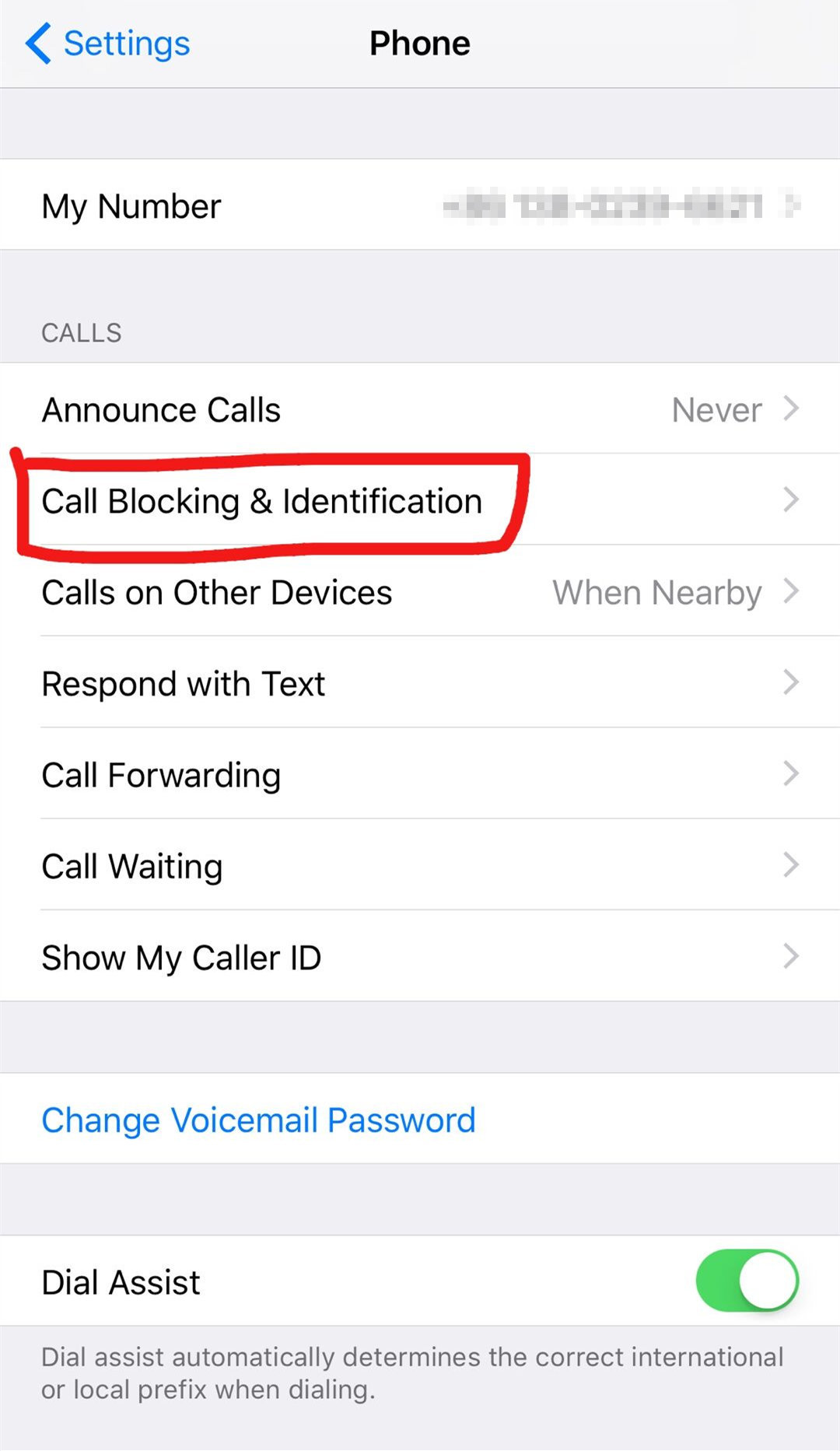Image resolution: width=840 pixels, height=1451 pixels.
Task: Open Announce Calls setting
Action: coord(420,409)
